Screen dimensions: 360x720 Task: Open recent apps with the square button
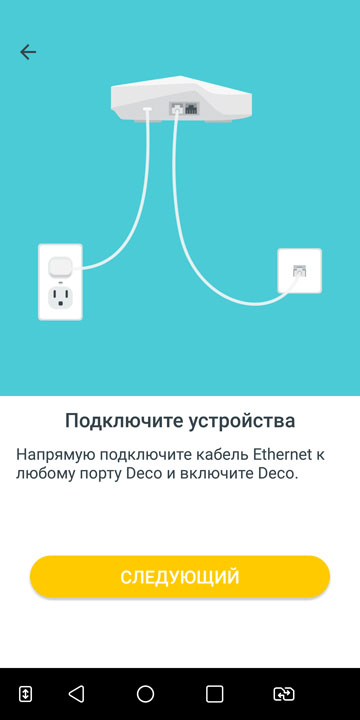[214, 694]
